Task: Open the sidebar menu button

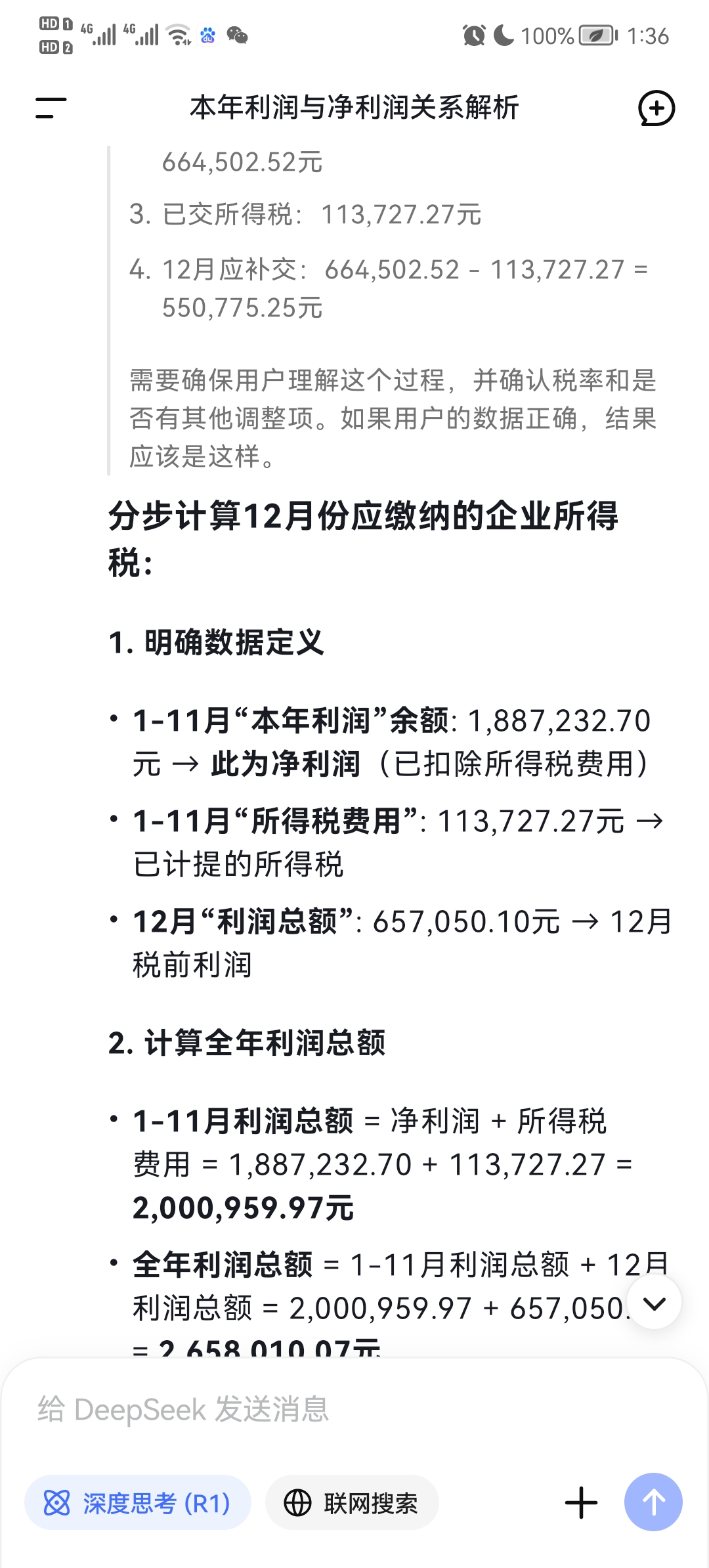Action: 51,108
